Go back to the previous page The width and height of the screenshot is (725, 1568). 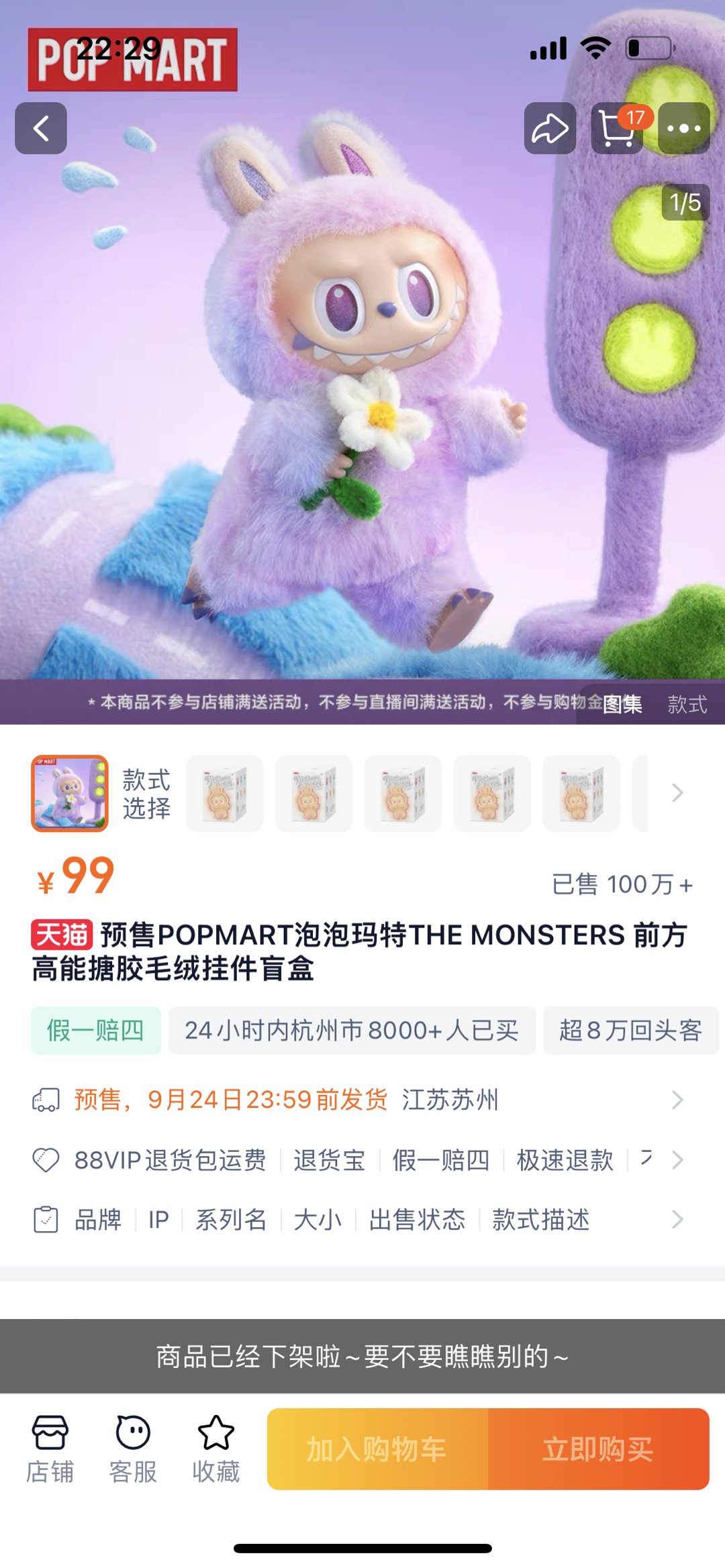click(41, 128)
